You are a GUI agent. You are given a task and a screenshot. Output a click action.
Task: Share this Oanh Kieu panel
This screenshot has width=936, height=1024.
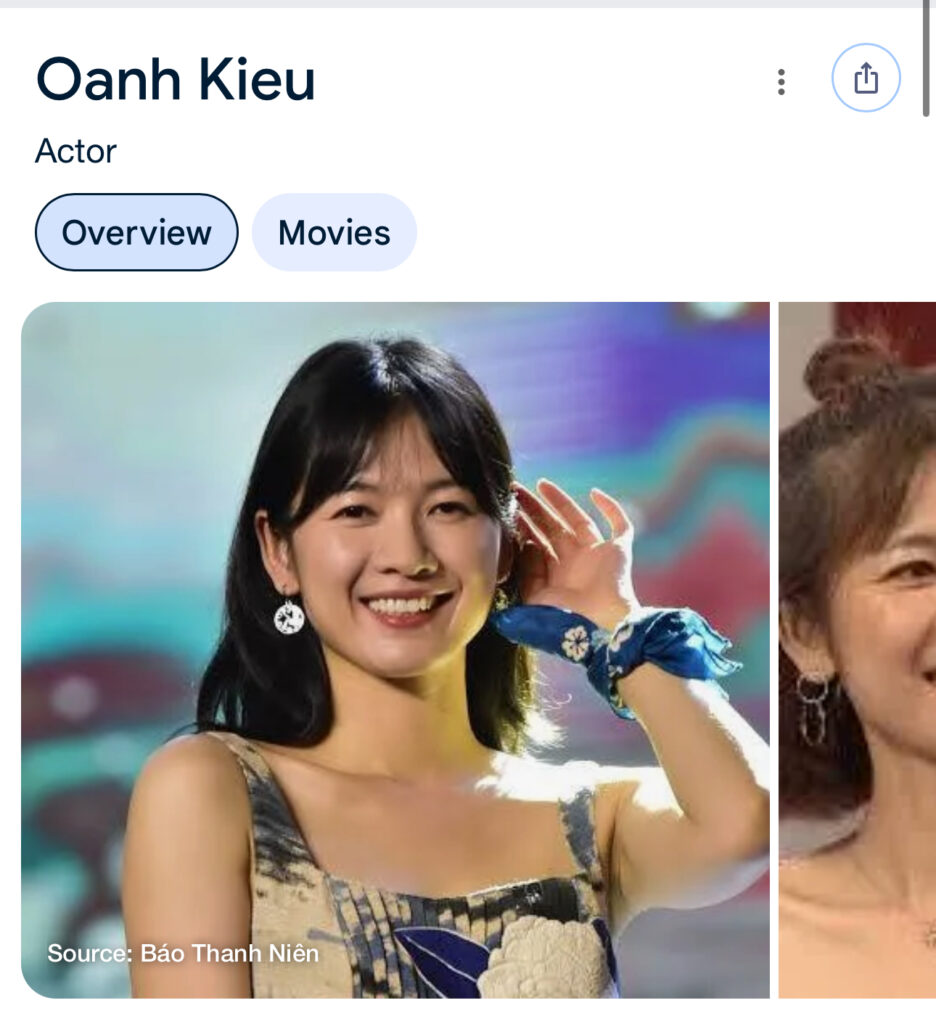(866, 79)
